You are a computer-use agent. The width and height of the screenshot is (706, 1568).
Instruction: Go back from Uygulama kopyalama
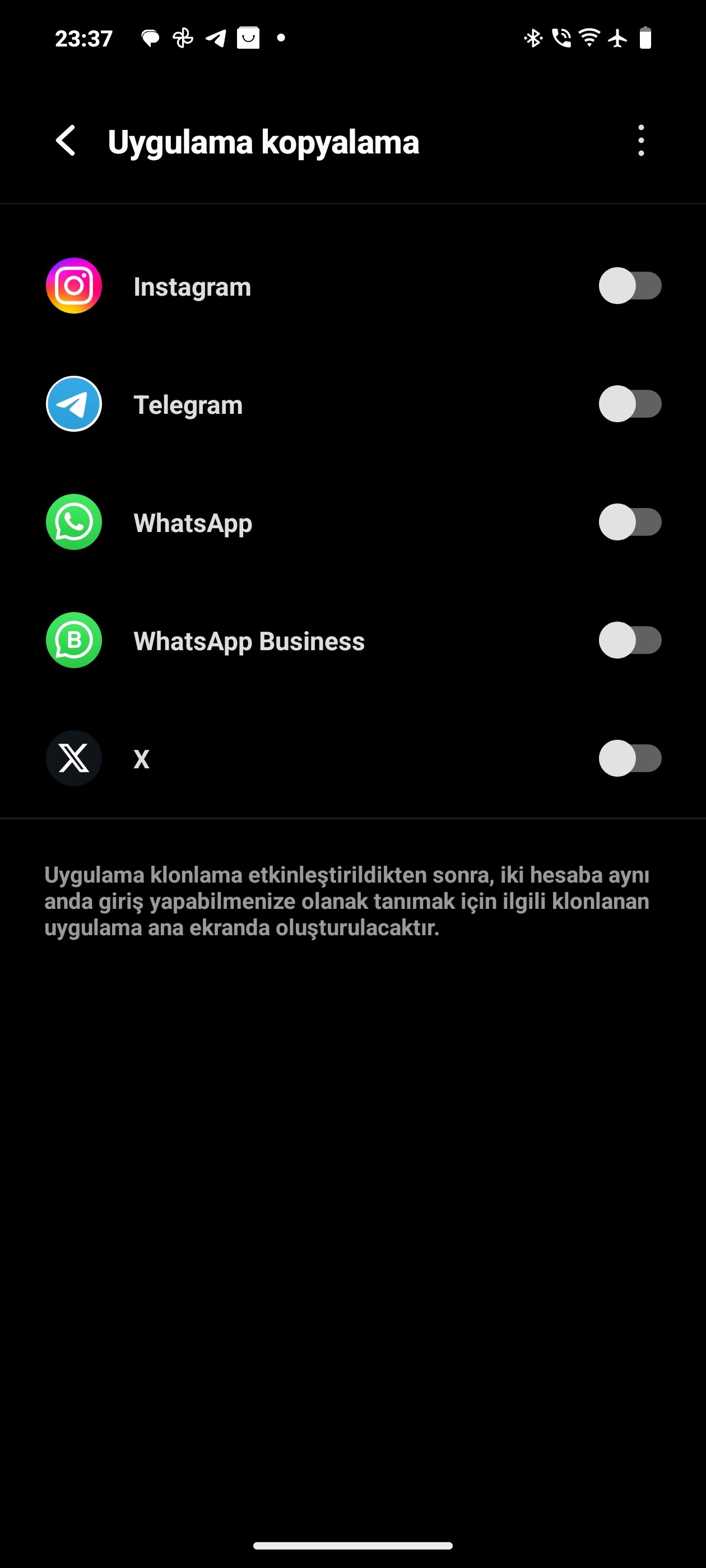(x=66, y=141)
